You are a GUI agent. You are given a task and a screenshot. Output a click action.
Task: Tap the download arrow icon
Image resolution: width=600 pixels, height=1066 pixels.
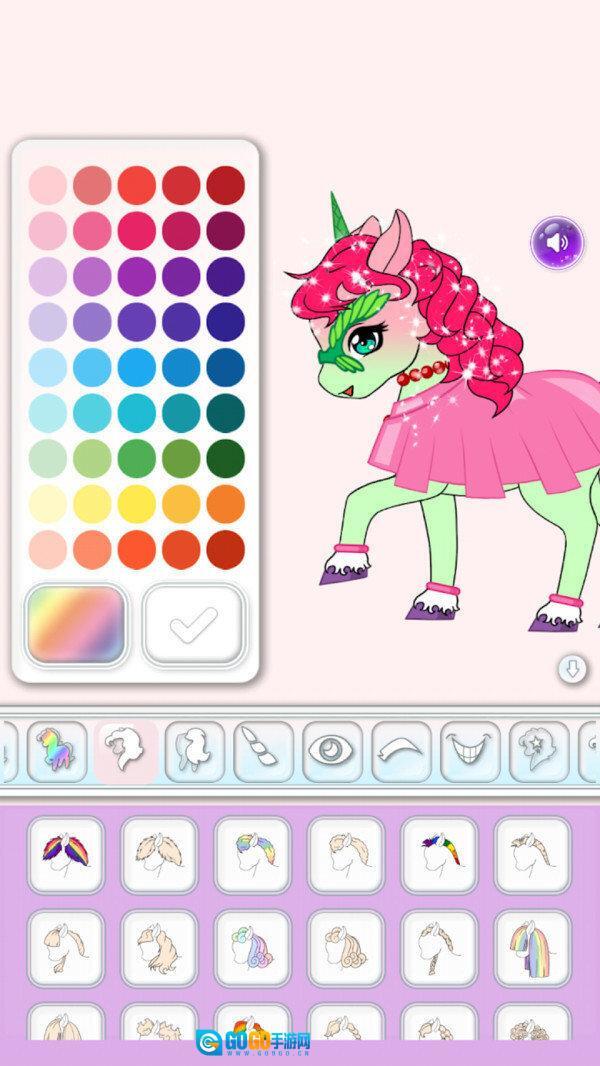(573, 669)
